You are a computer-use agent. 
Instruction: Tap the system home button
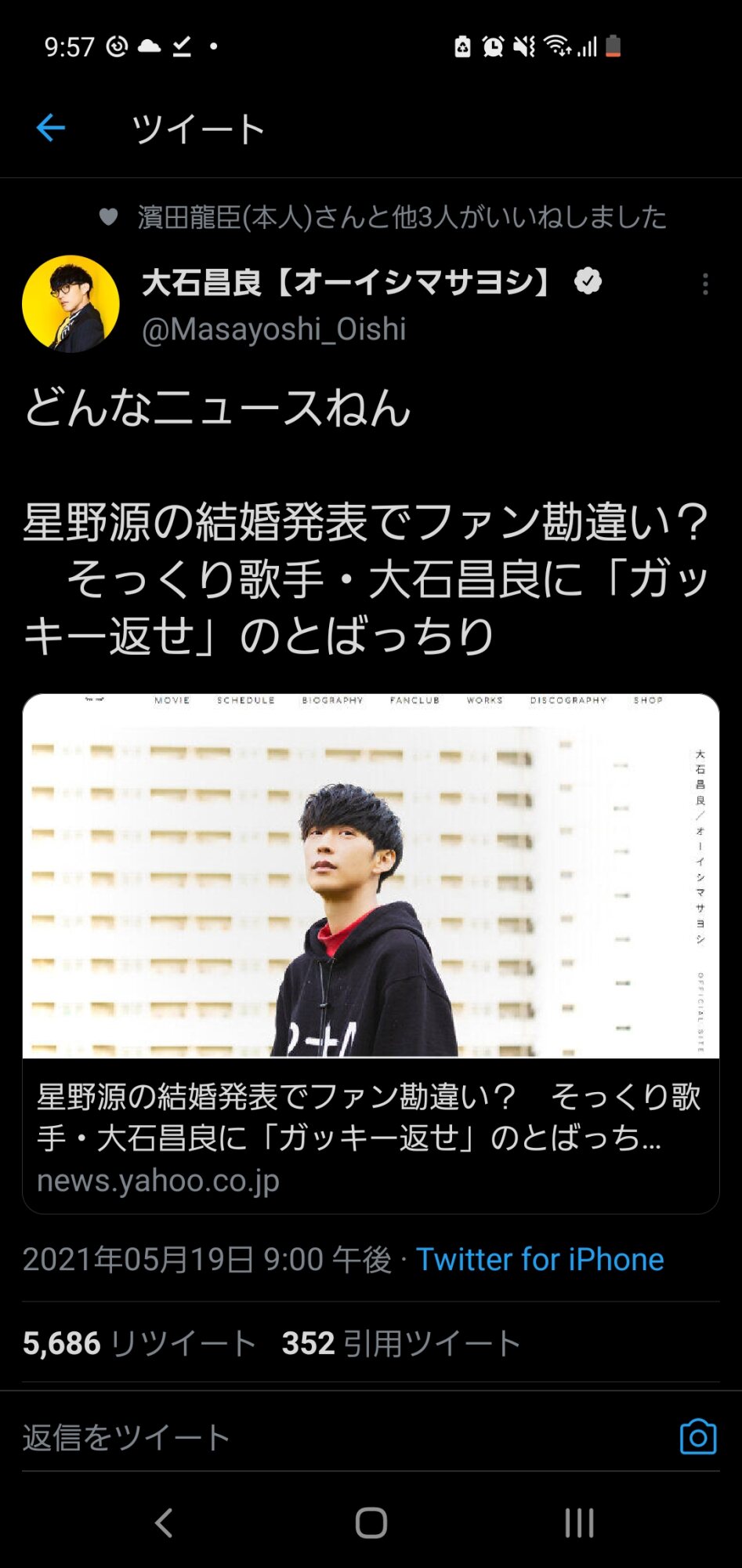[x=371, y=1523]
